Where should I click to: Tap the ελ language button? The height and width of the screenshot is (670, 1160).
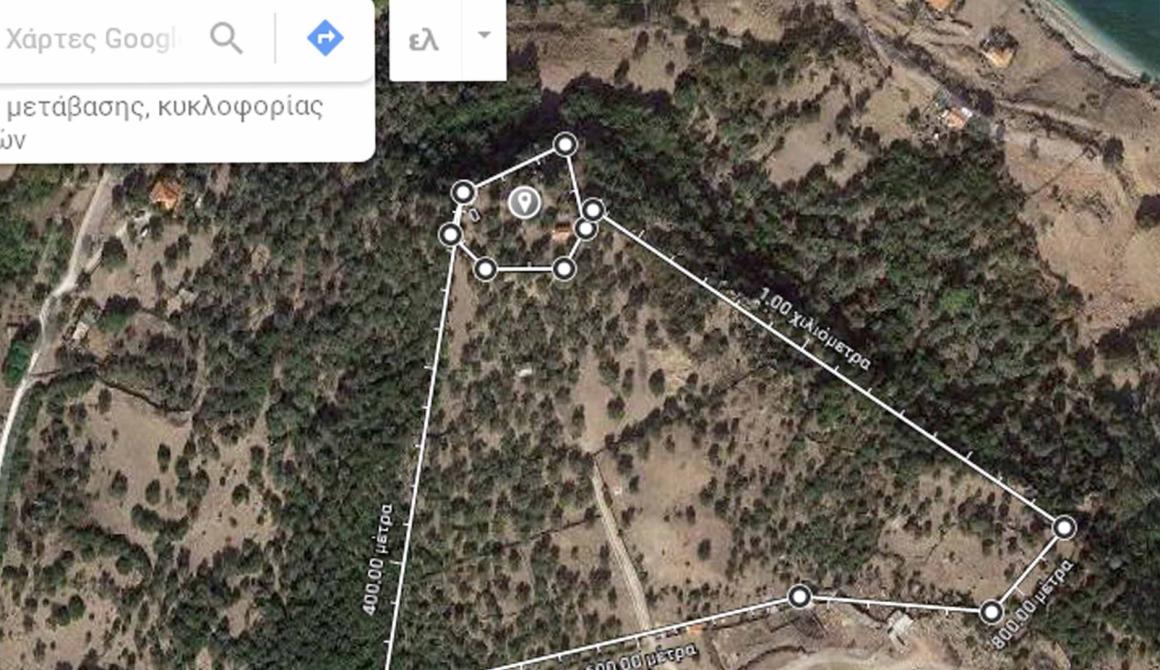[x=424, y=40]
